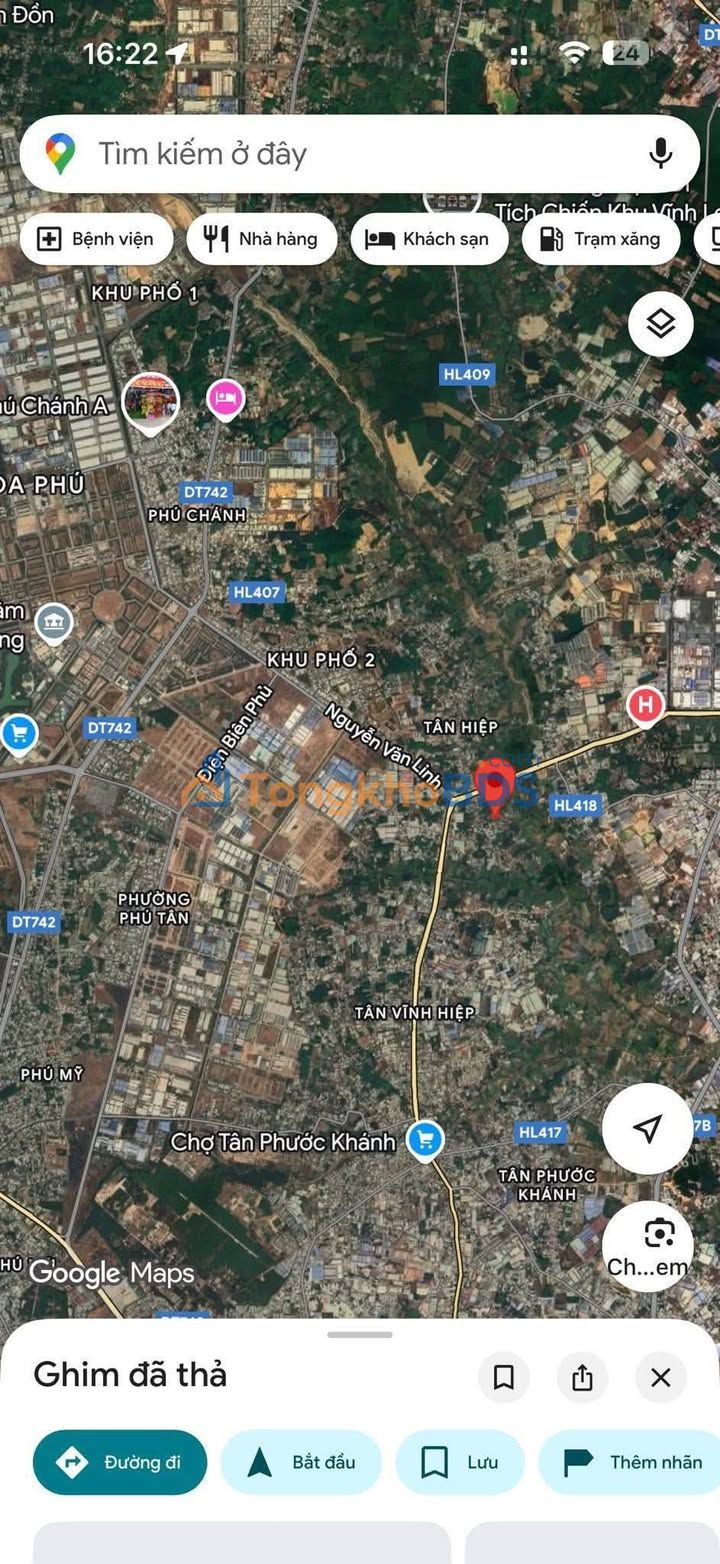Add a label via Thêm nhãn
This screenshot has width=720, height=1564.
[630, 1462]
